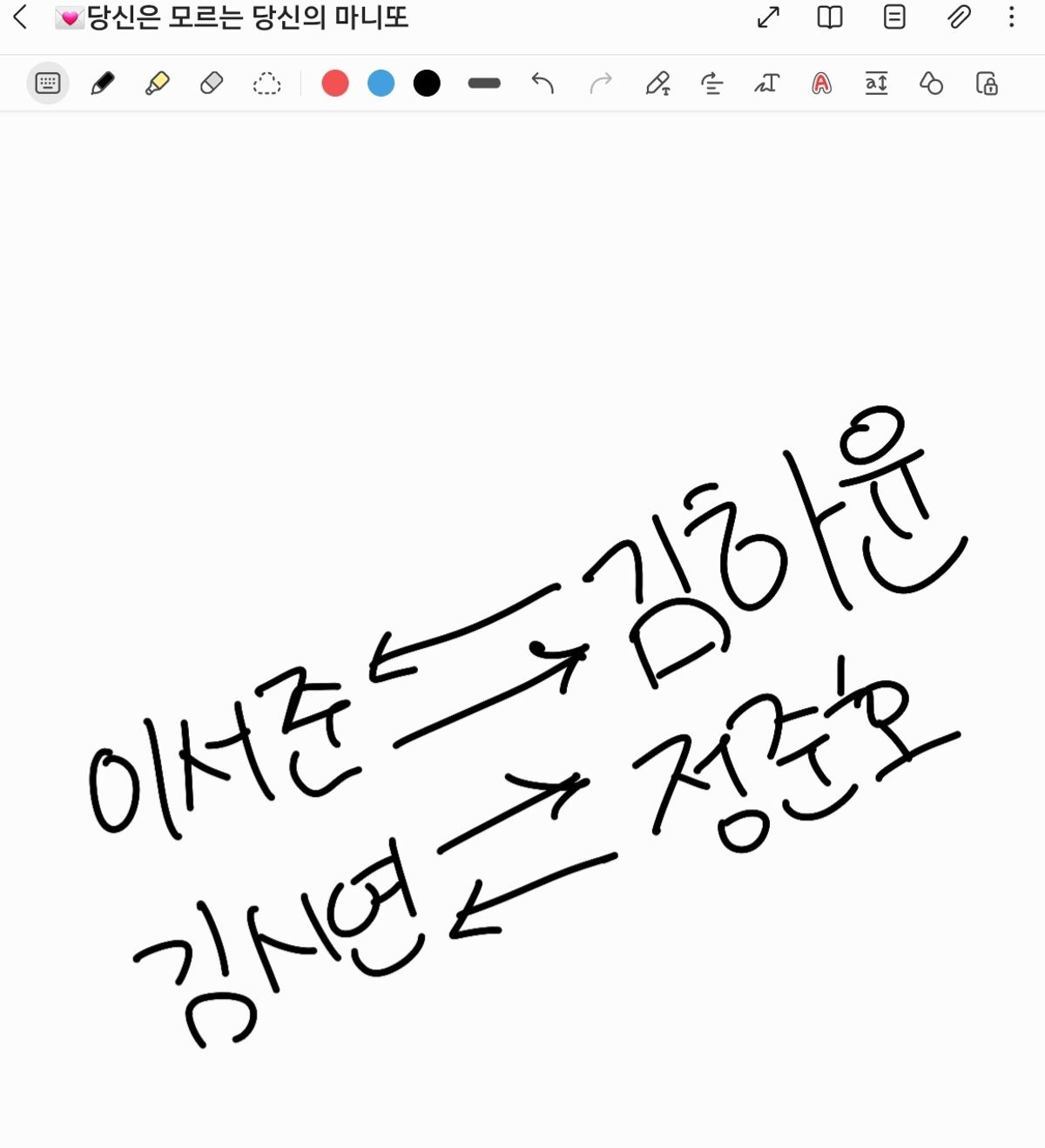Open page template settings icon
The height and width of the screenshot is (1148, 1045).
894,17
